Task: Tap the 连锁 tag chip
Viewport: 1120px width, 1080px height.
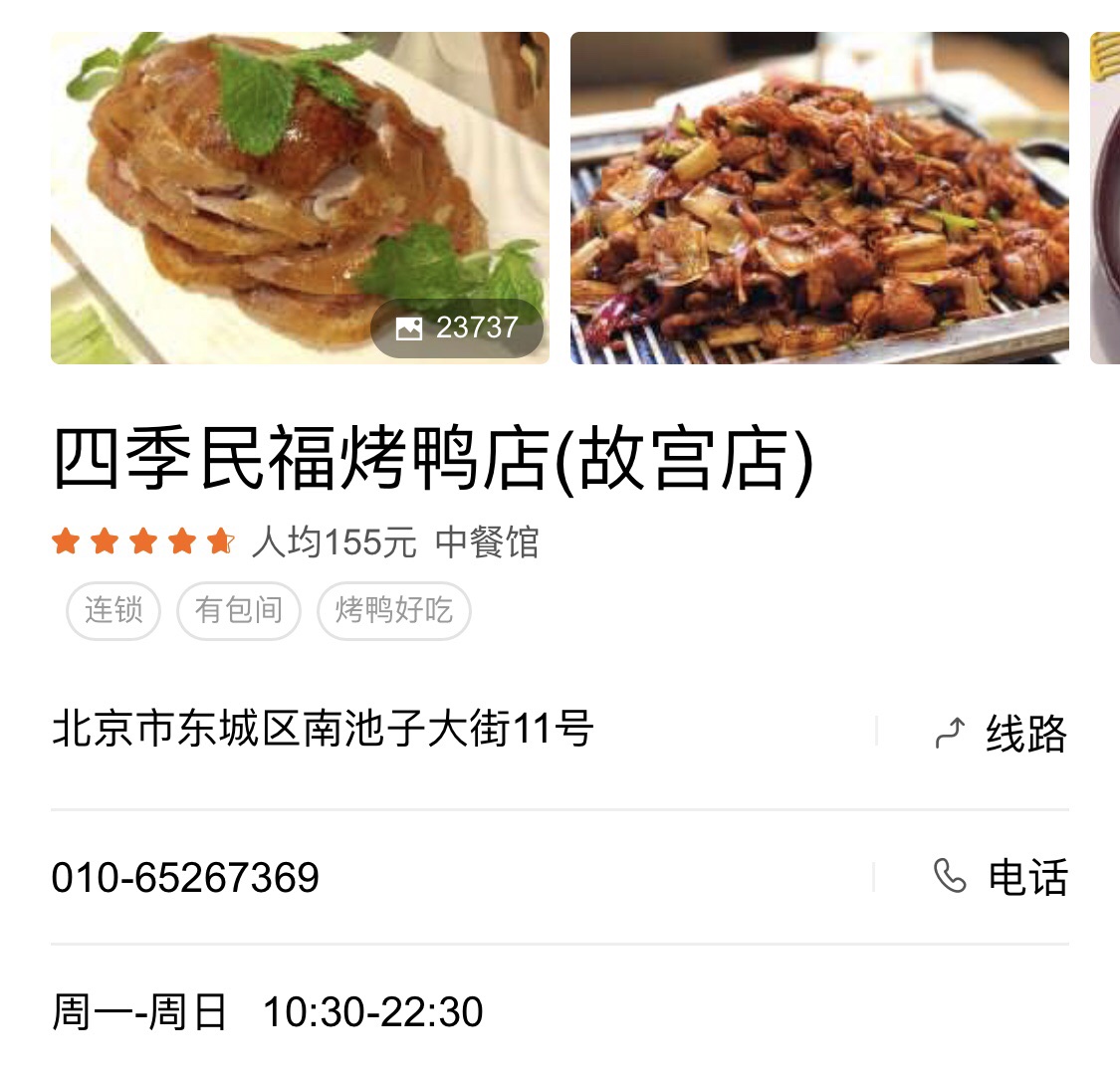Action: click(x=113, y=610)
